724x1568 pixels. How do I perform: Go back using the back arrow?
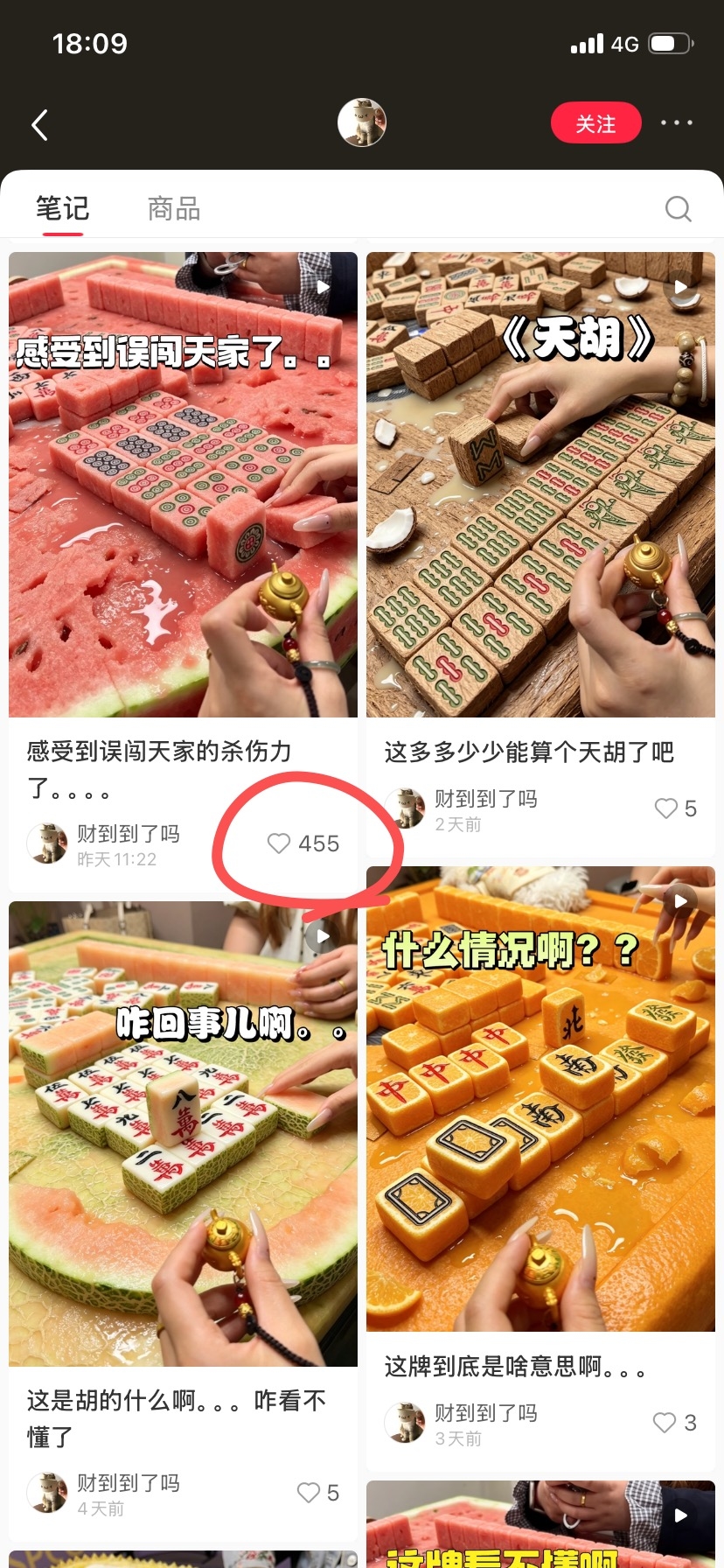tap(39, 125)
